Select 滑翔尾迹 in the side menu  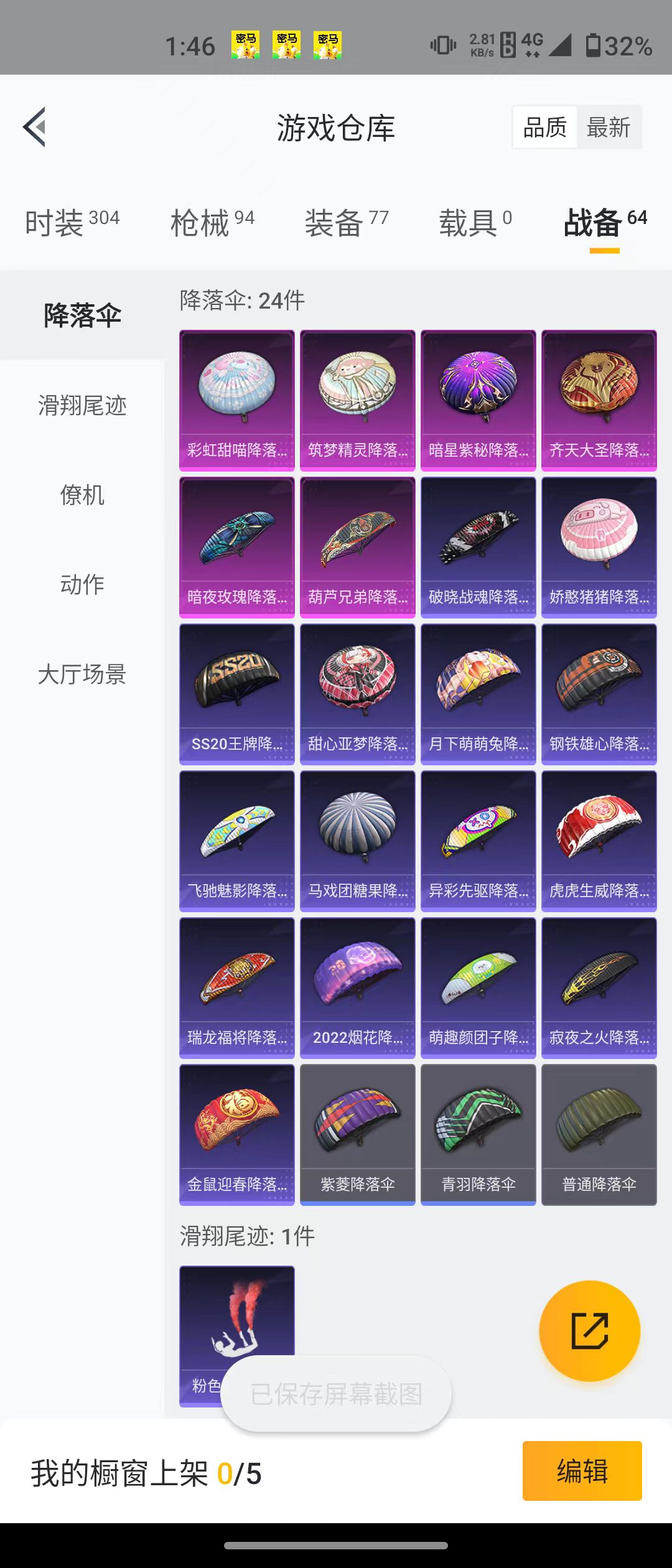[x=82, y=406]
